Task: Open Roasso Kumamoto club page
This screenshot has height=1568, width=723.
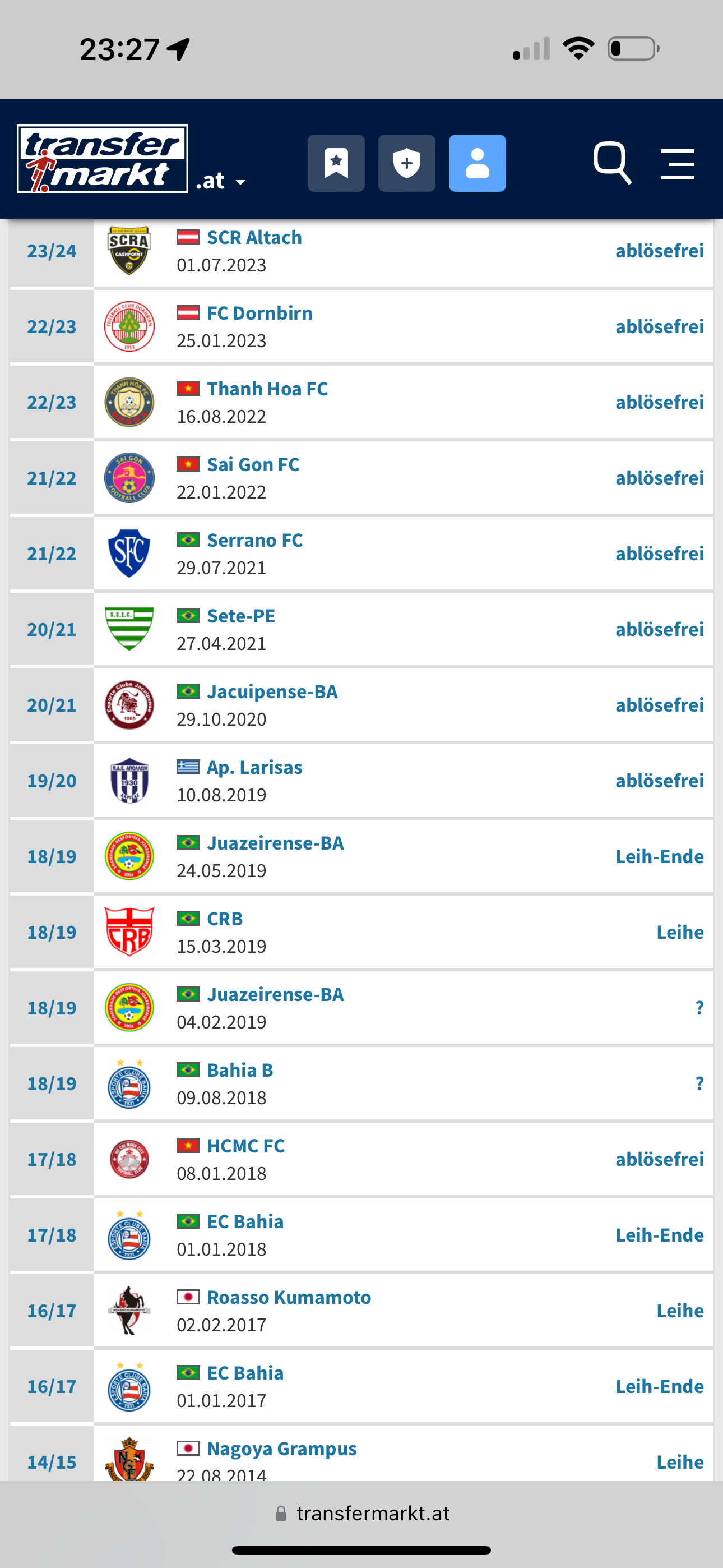Action: pyautogui.click(x=289, y=1297)
